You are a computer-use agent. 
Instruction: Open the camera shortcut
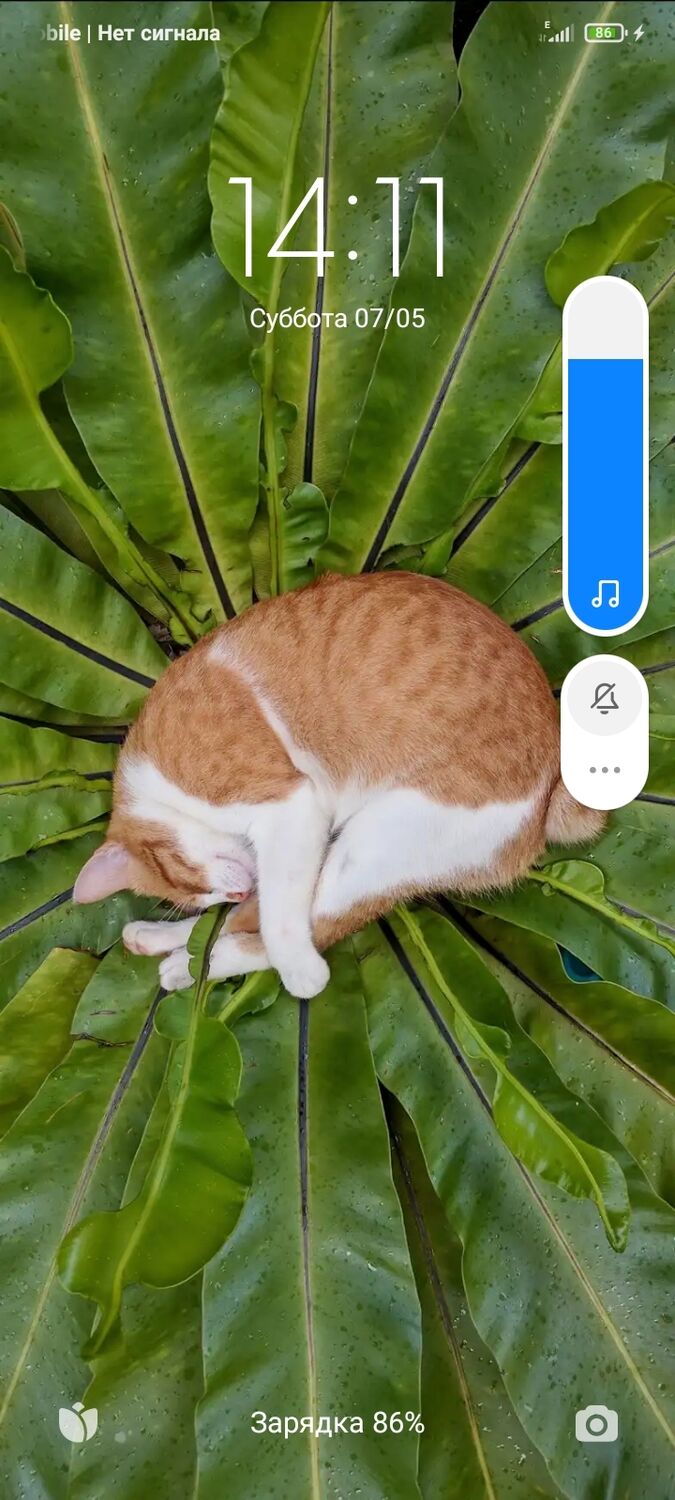(597, 1423)
